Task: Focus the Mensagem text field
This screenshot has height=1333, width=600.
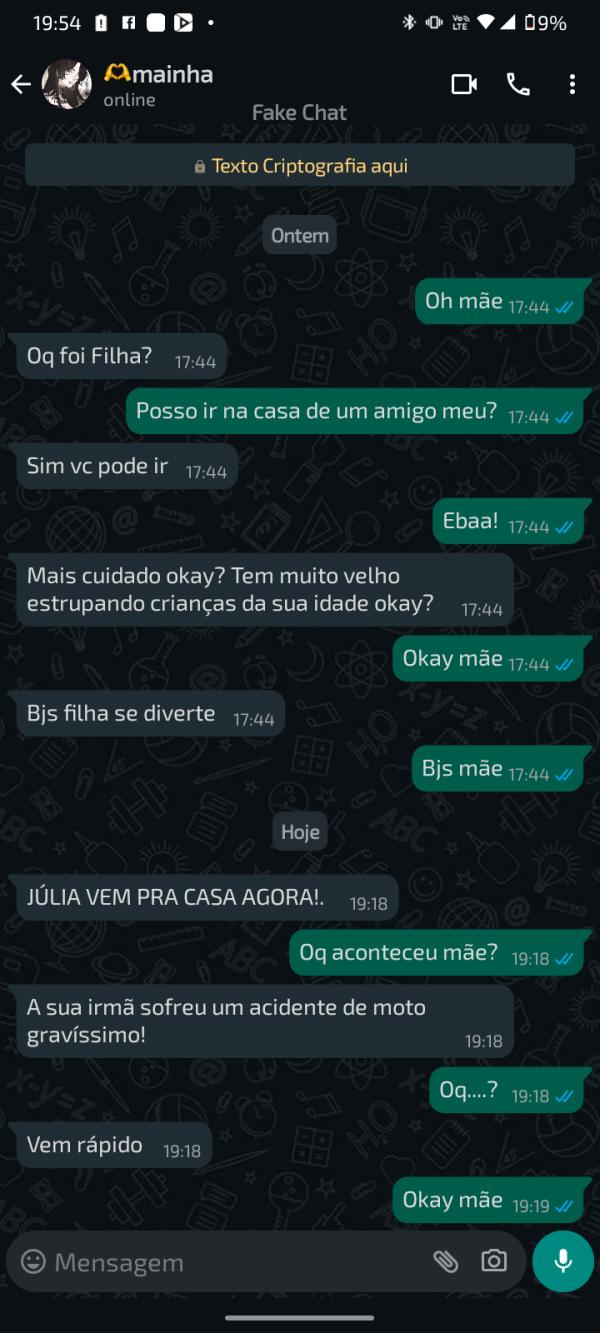Action: coord(230,1262)
